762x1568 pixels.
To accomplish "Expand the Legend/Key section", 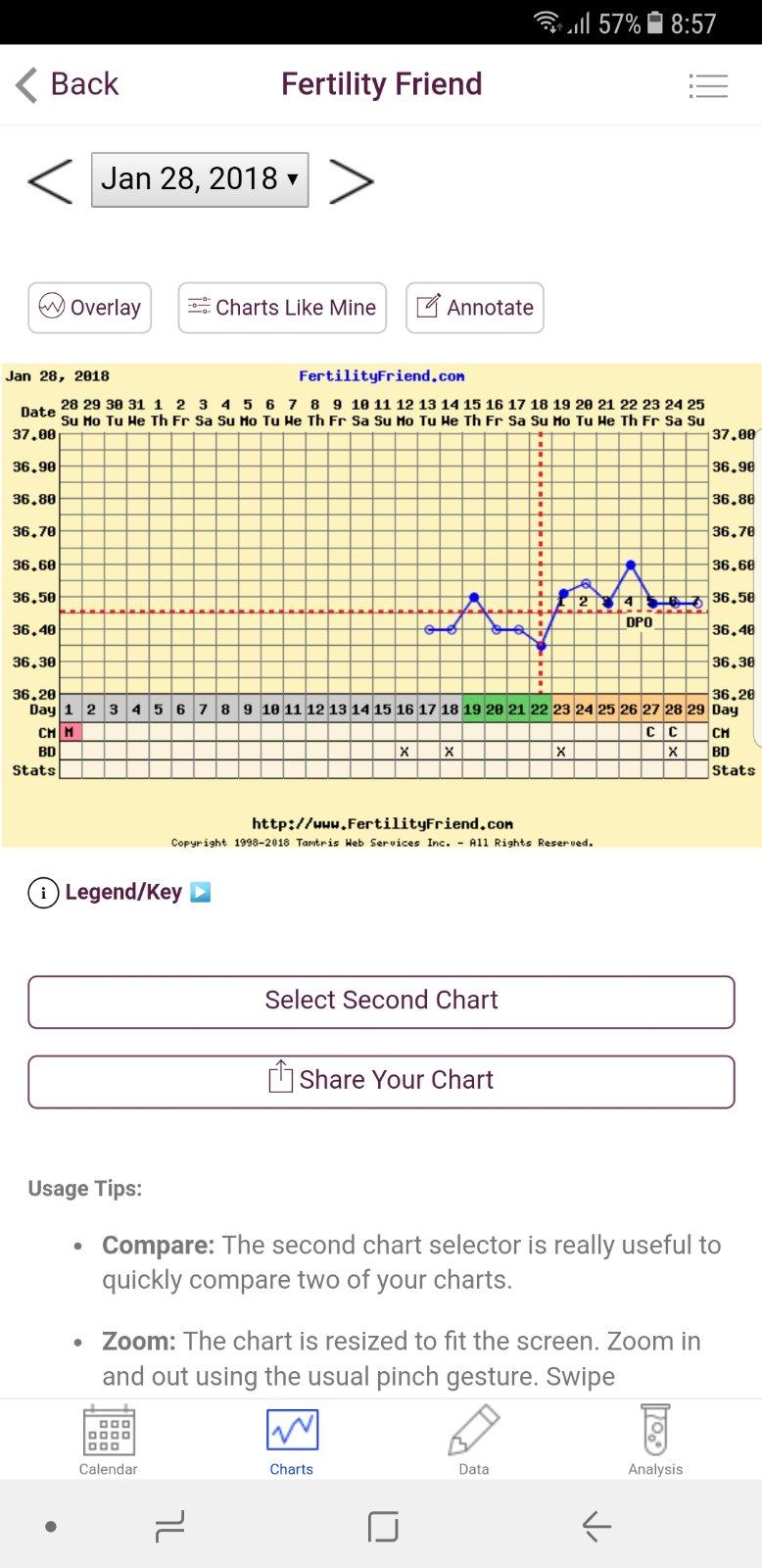I will [x=121, y=892].
